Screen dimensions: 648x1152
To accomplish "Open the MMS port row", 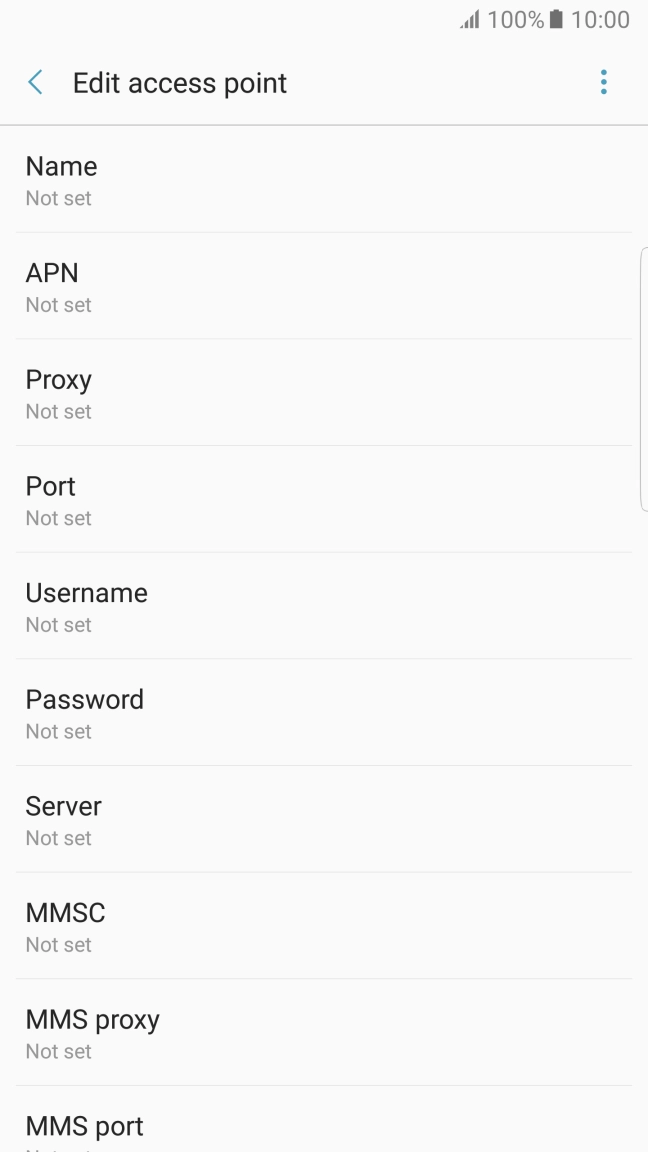I will click(324, 1128).
